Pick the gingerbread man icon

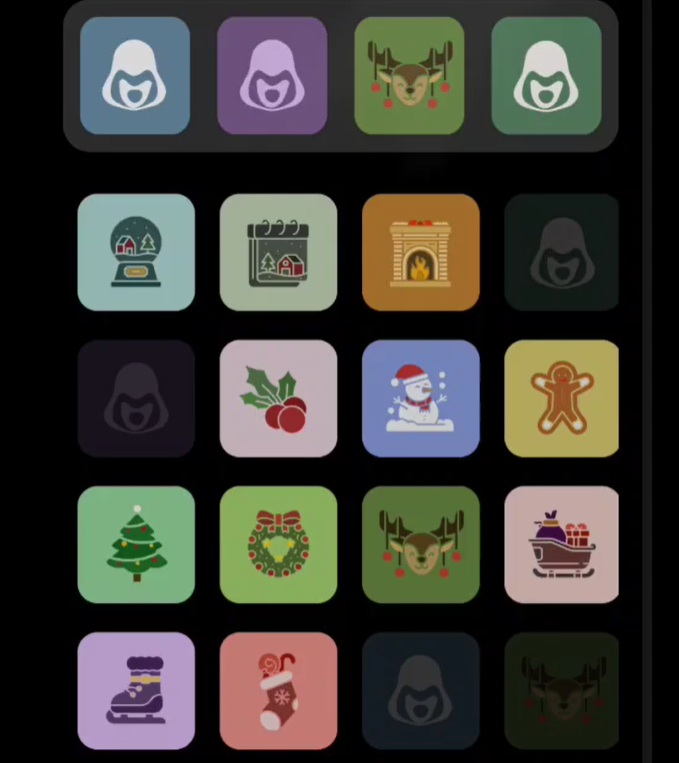561,398
